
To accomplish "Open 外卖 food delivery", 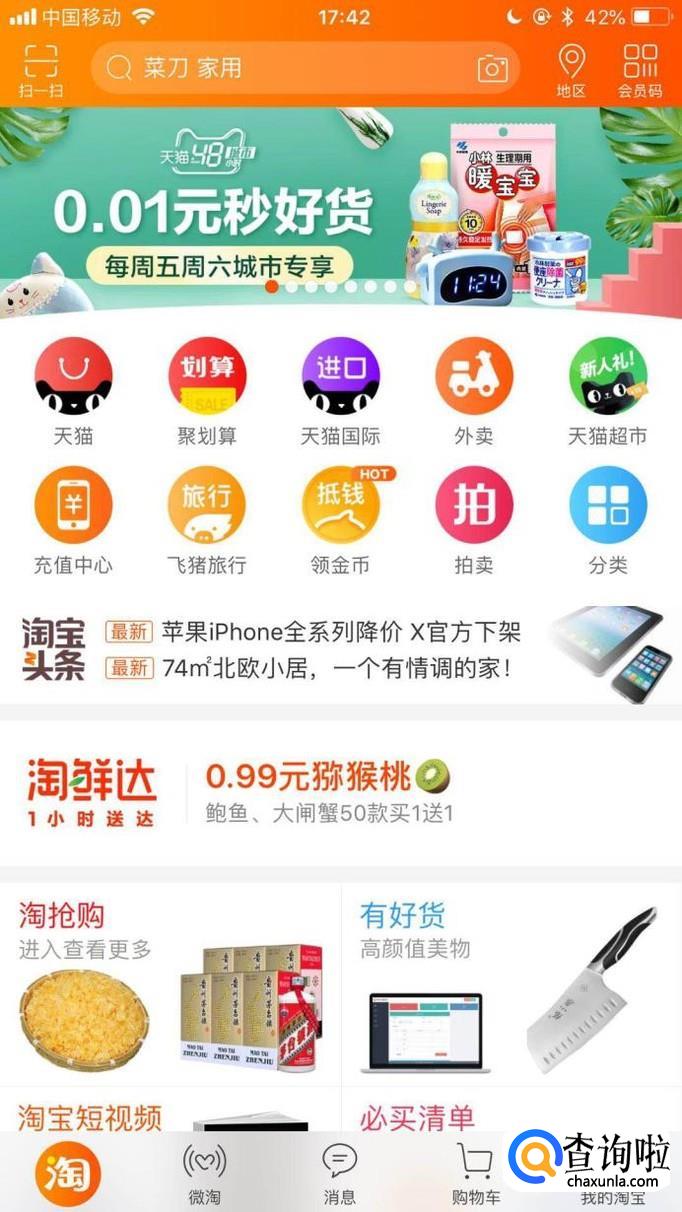I will coord(474,391).
